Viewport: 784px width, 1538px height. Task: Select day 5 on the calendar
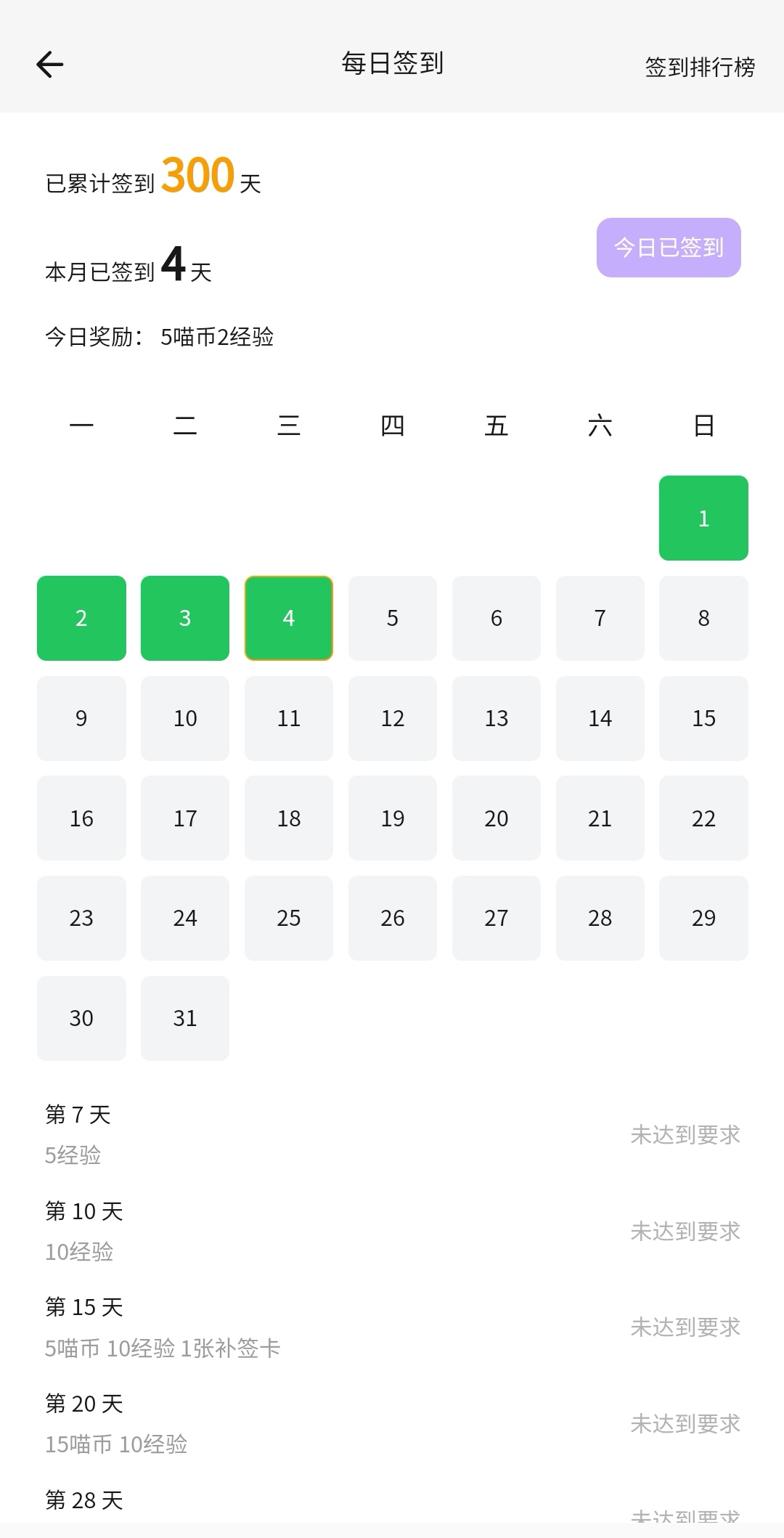click(x=392, y=618)
